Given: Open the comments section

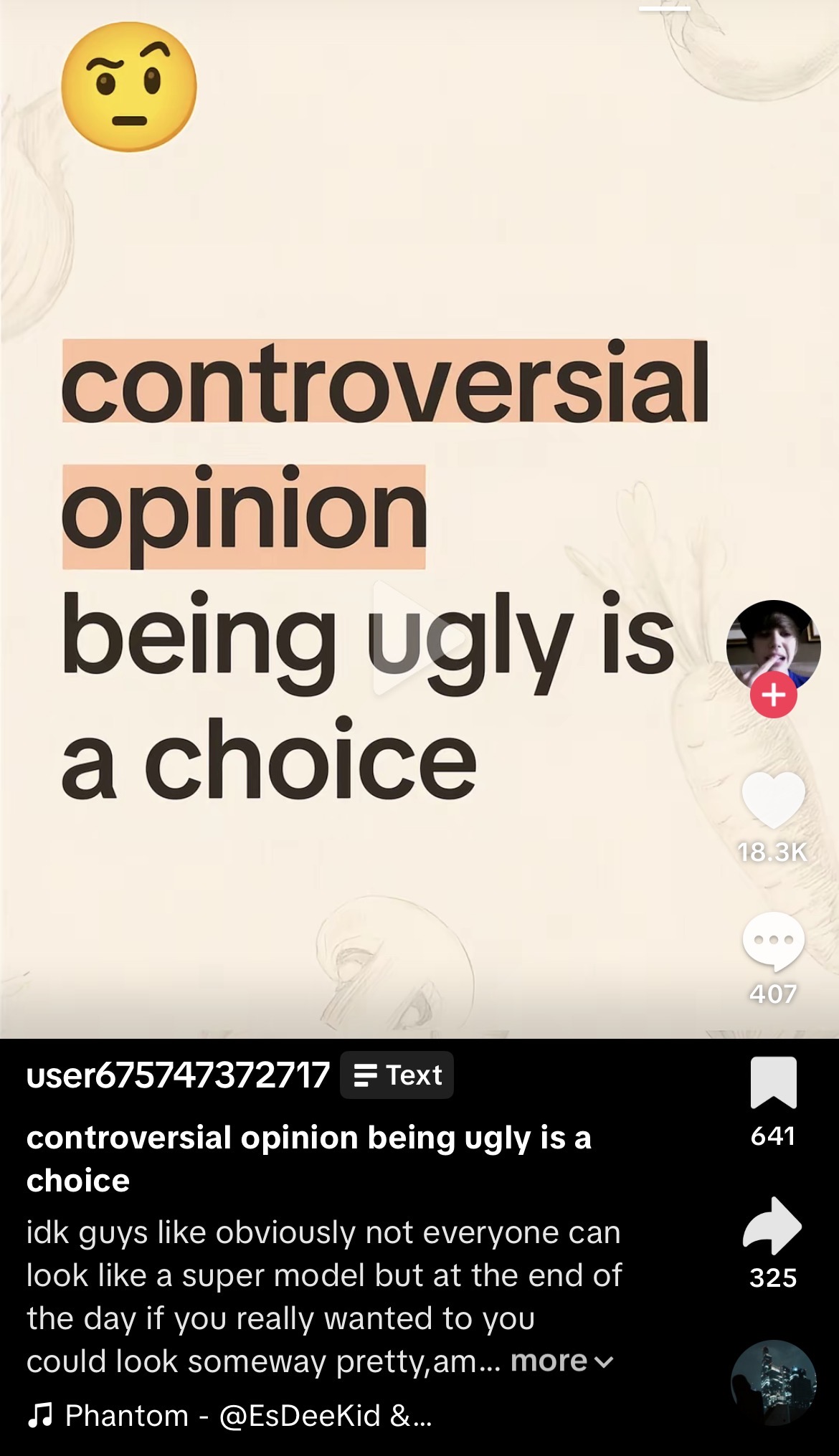Looking at the screenshot, I should click(773, 941).
